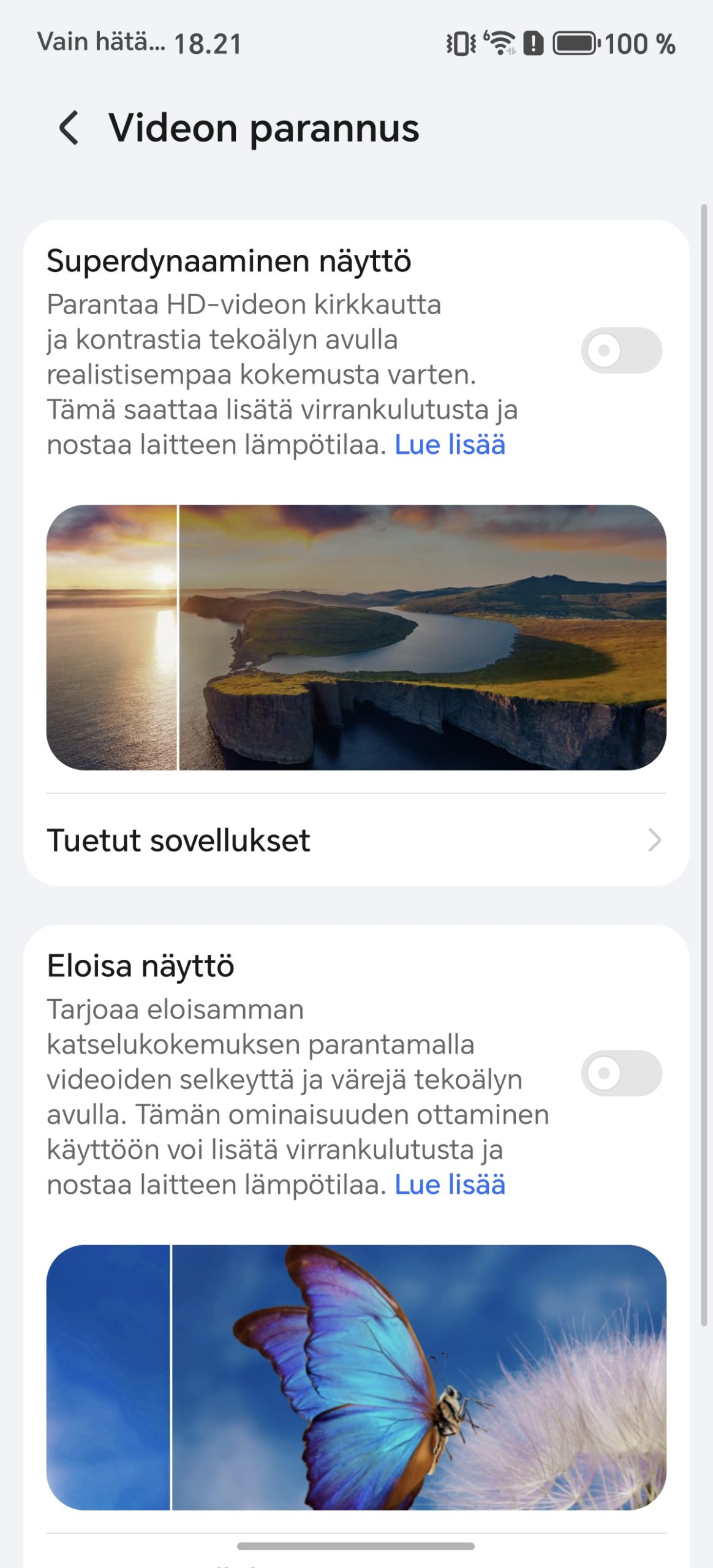Screen dimensions: 713x1568
Task: Go back from Videon parannus
Action: click(x=69, y=128)
